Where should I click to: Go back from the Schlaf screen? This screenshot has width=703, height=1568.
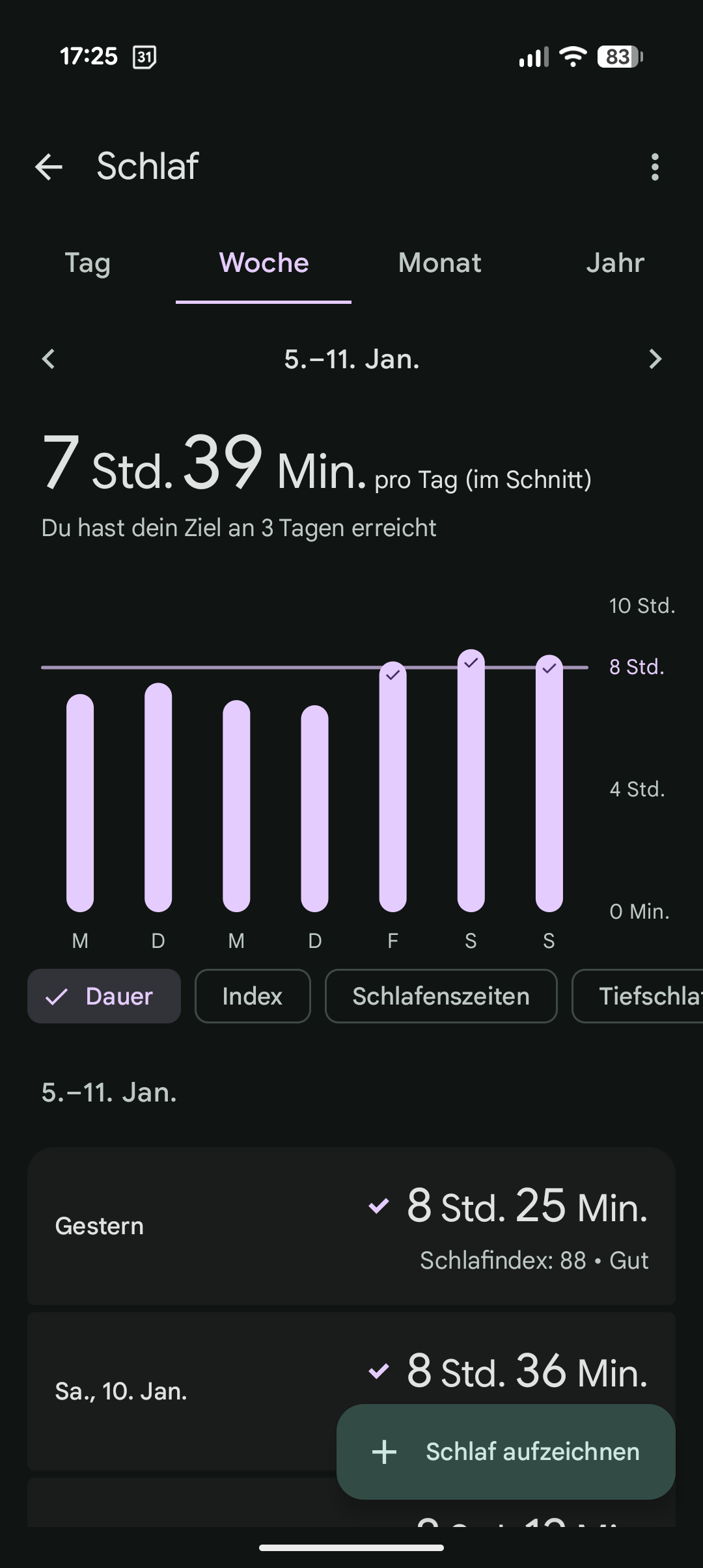[x=49, y=167]
